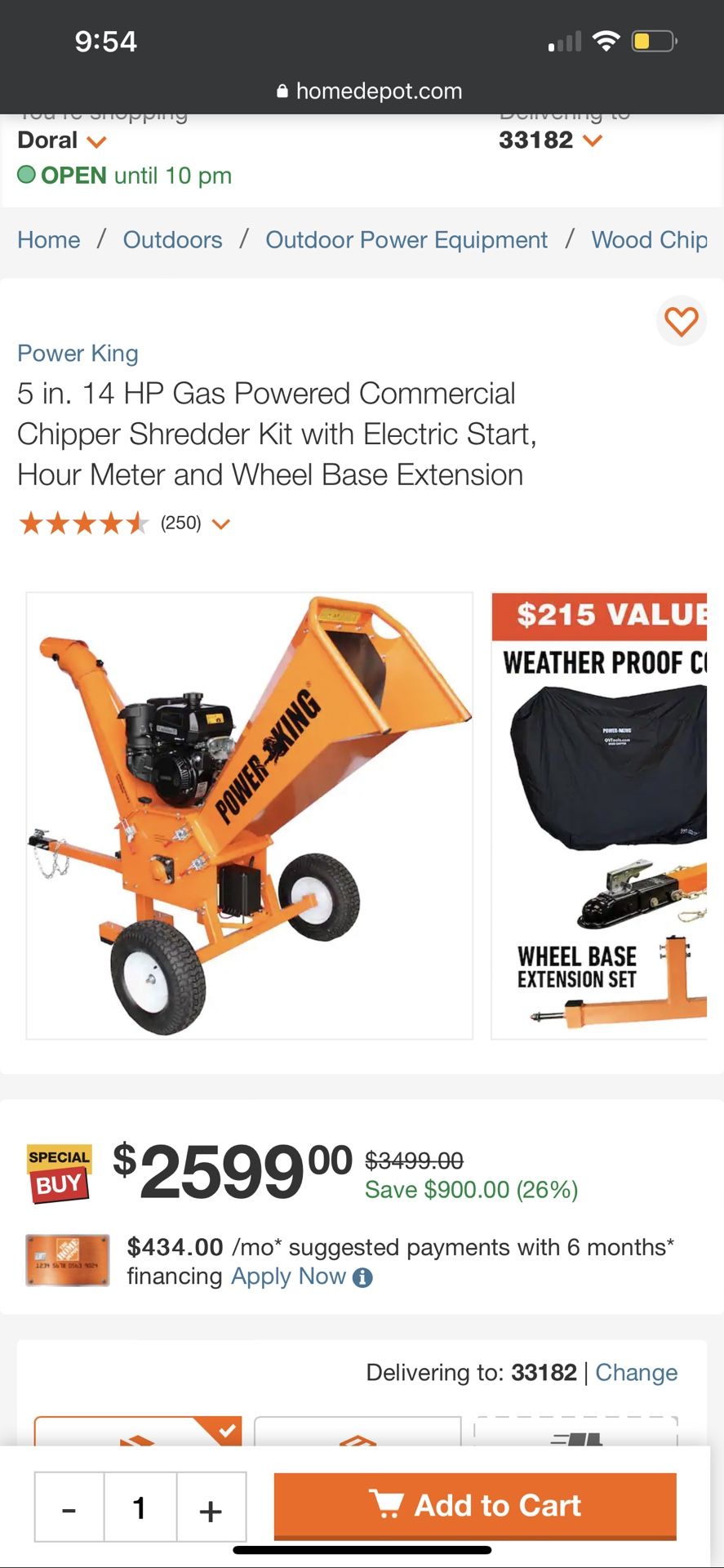This screenshot has width=724, height=1568.
Task: Expand the ratings breakdown chevron
Action: point(221,523)
